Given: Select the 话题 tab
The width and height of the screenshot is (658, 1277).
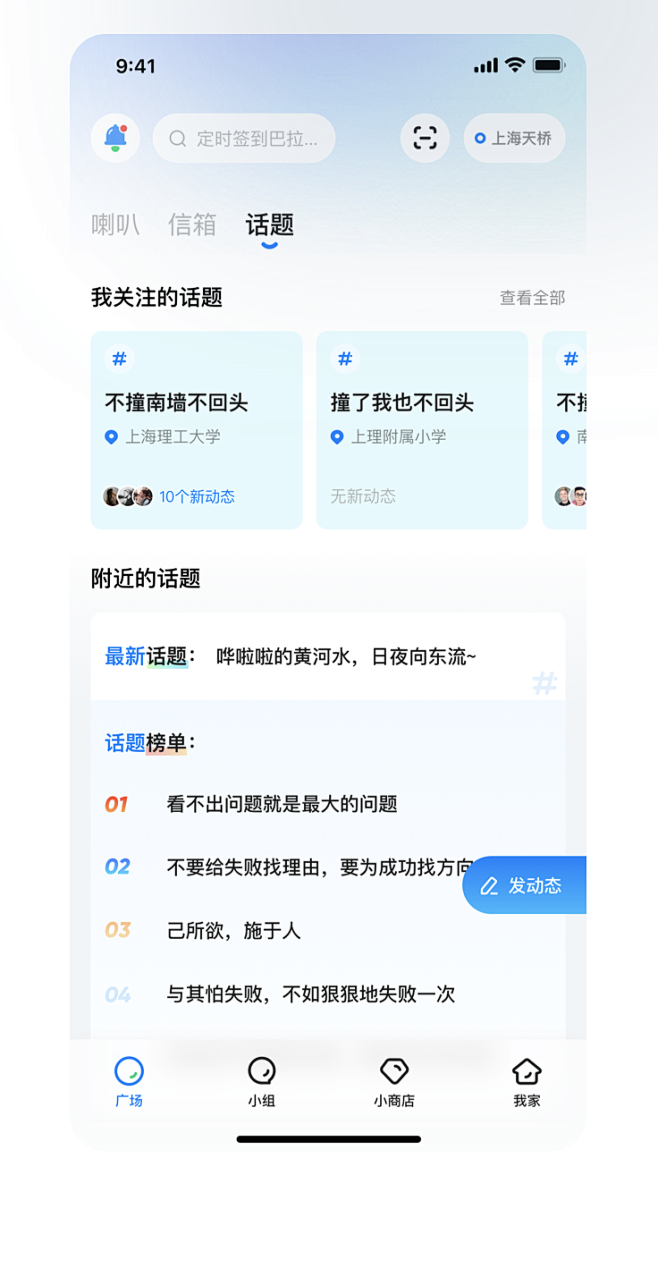Looking at the screenshot, I should tap(270, 225).
